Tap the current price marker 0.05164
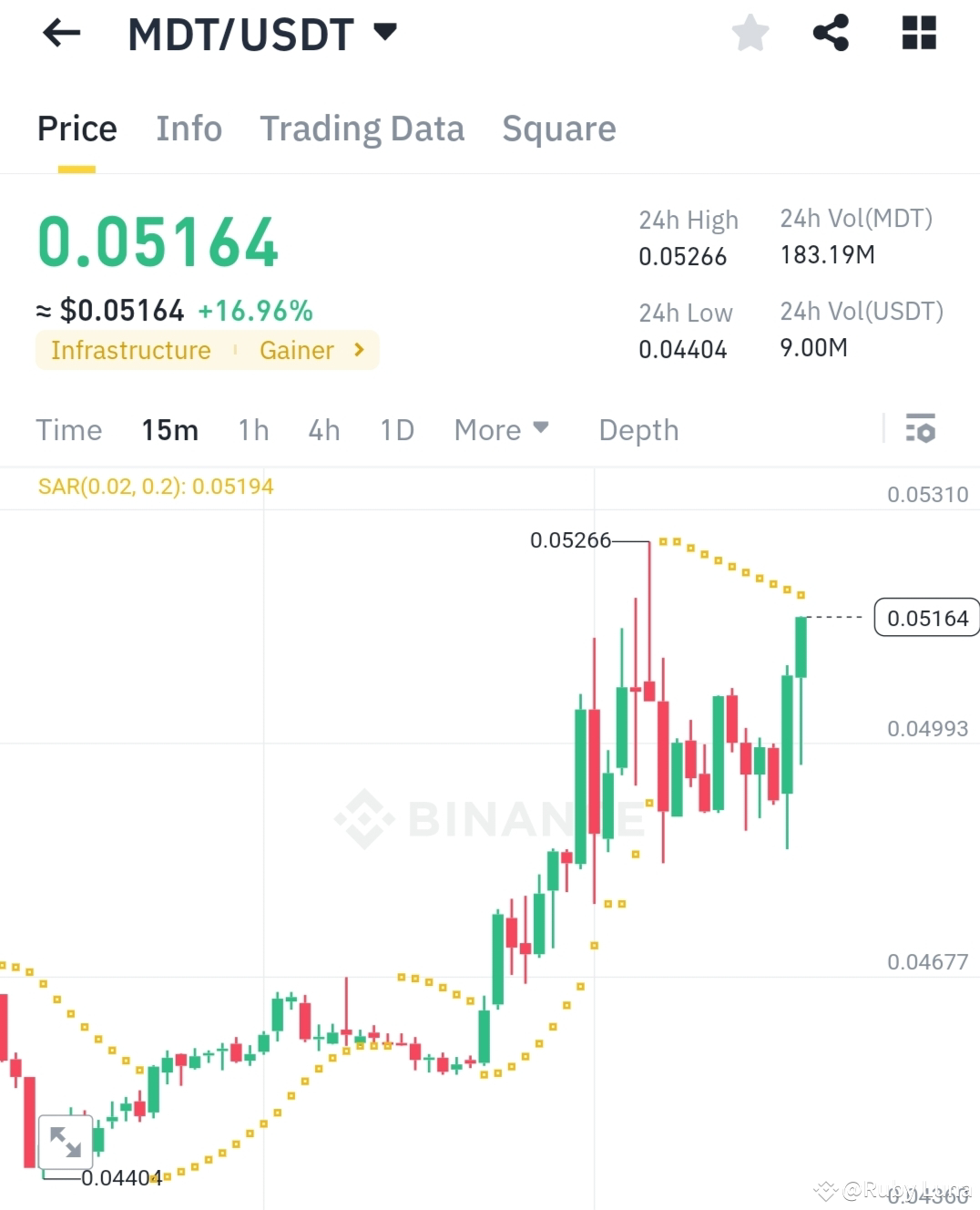 tap(926, 618)
